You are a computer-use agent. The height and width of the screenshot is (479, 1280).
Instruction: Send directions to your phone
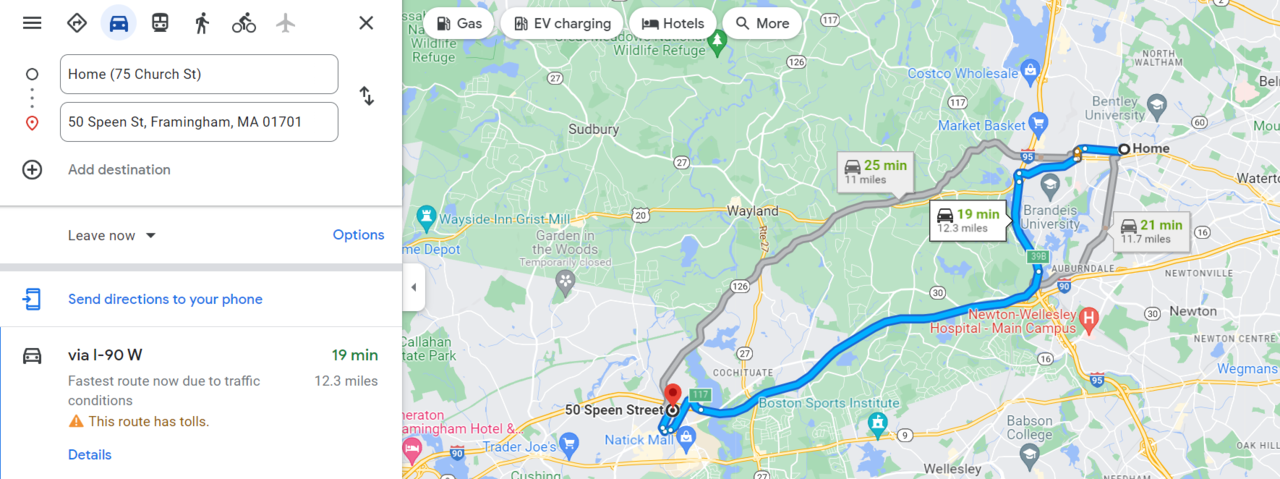point(165,299)
